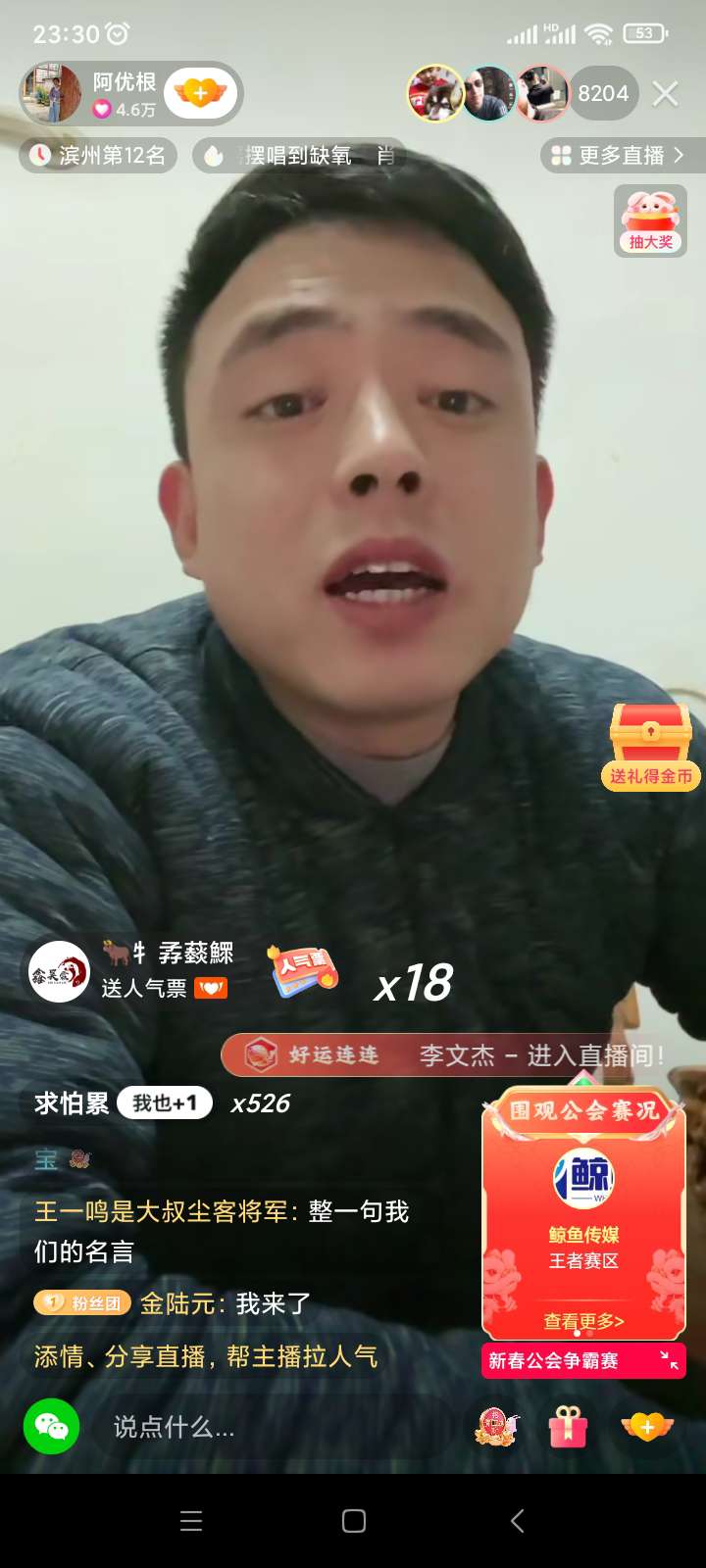This screenshot has width=706, height=1568.
Task: Tap the 我也+1 button
Action: click(x=165, y=1103)
